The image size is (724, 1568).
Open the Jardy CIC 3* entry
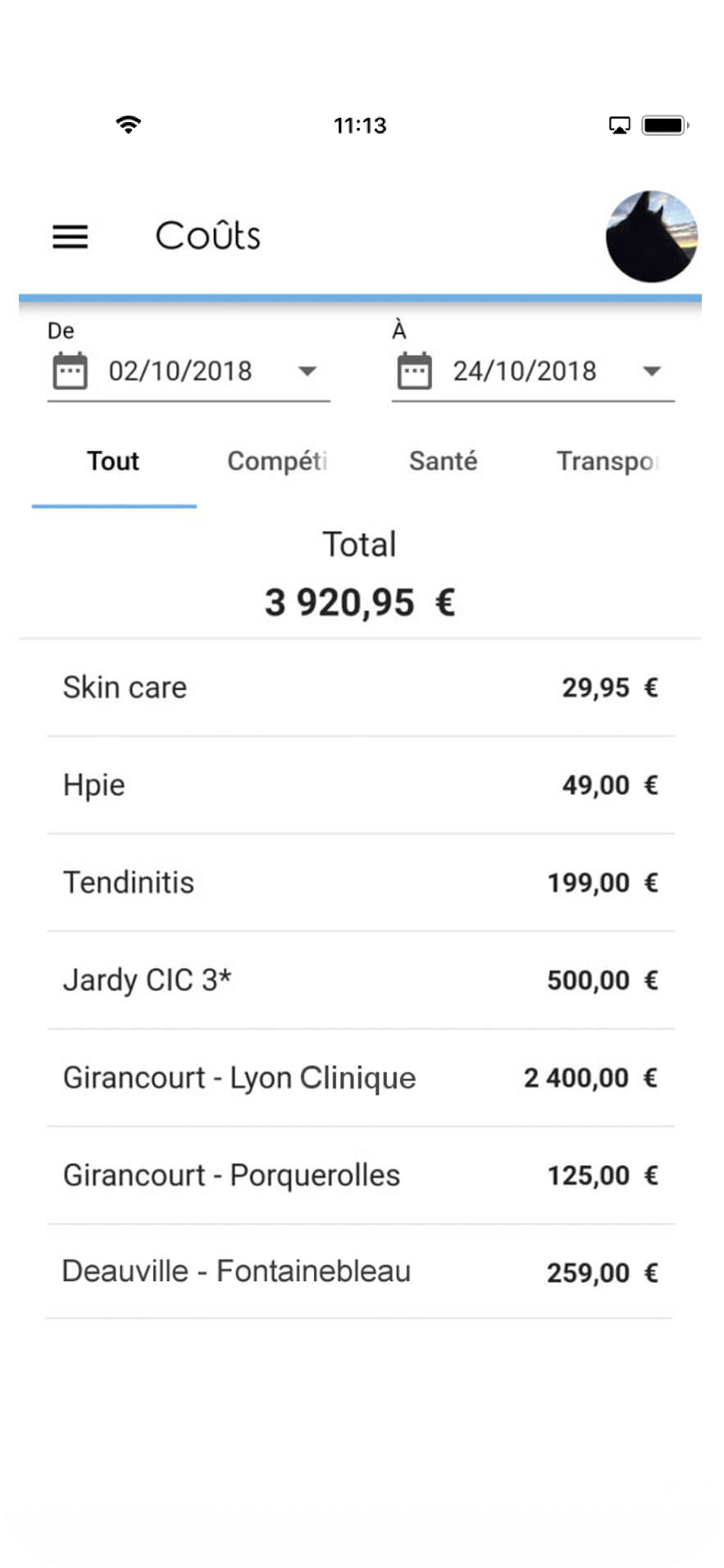pyautogui.click(x=361, y=980)
